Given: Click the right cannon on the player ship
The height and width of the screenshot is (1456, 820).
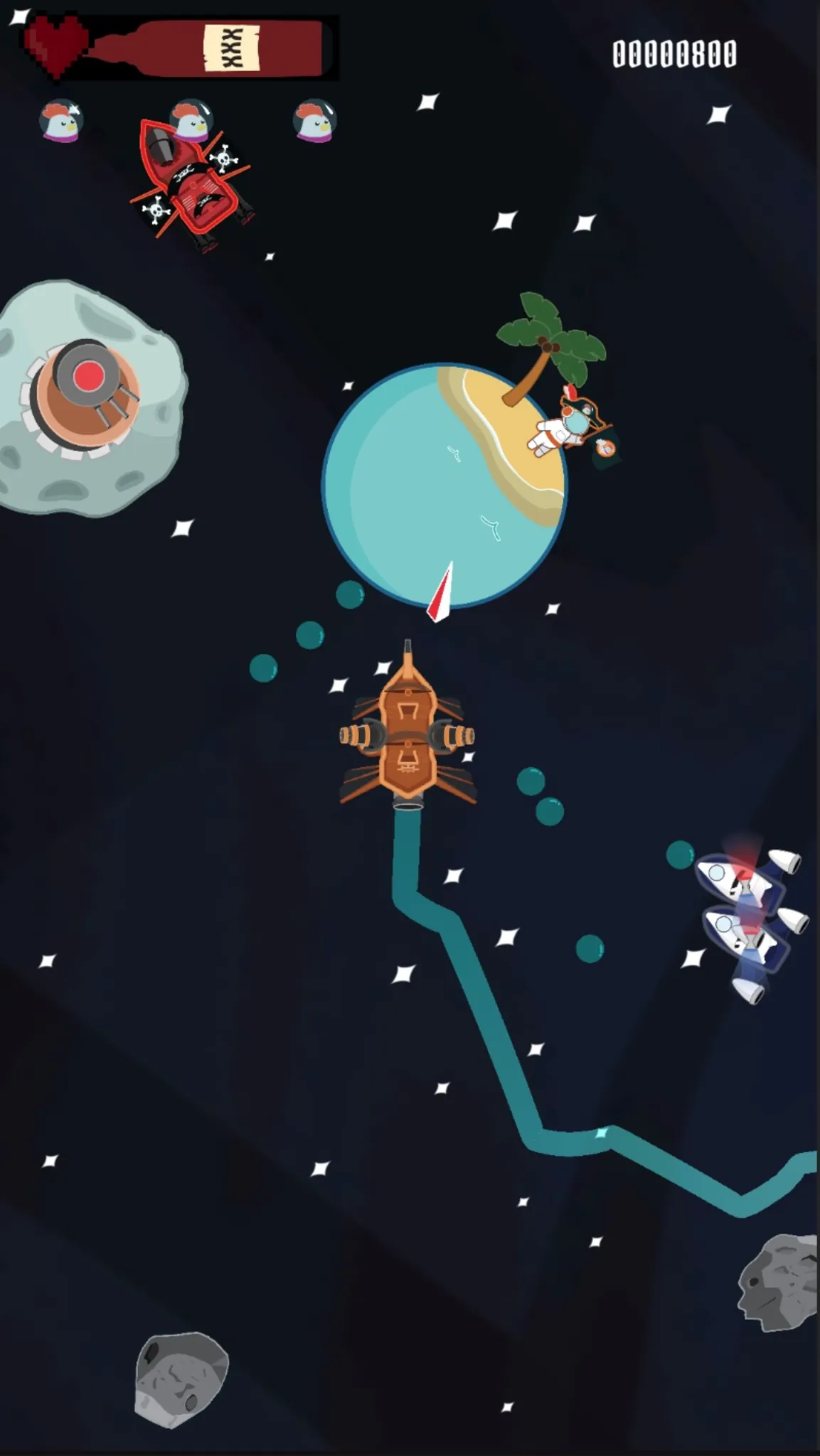Looking at the screenshot, I should pyautogui.click(x=459, y=736).
